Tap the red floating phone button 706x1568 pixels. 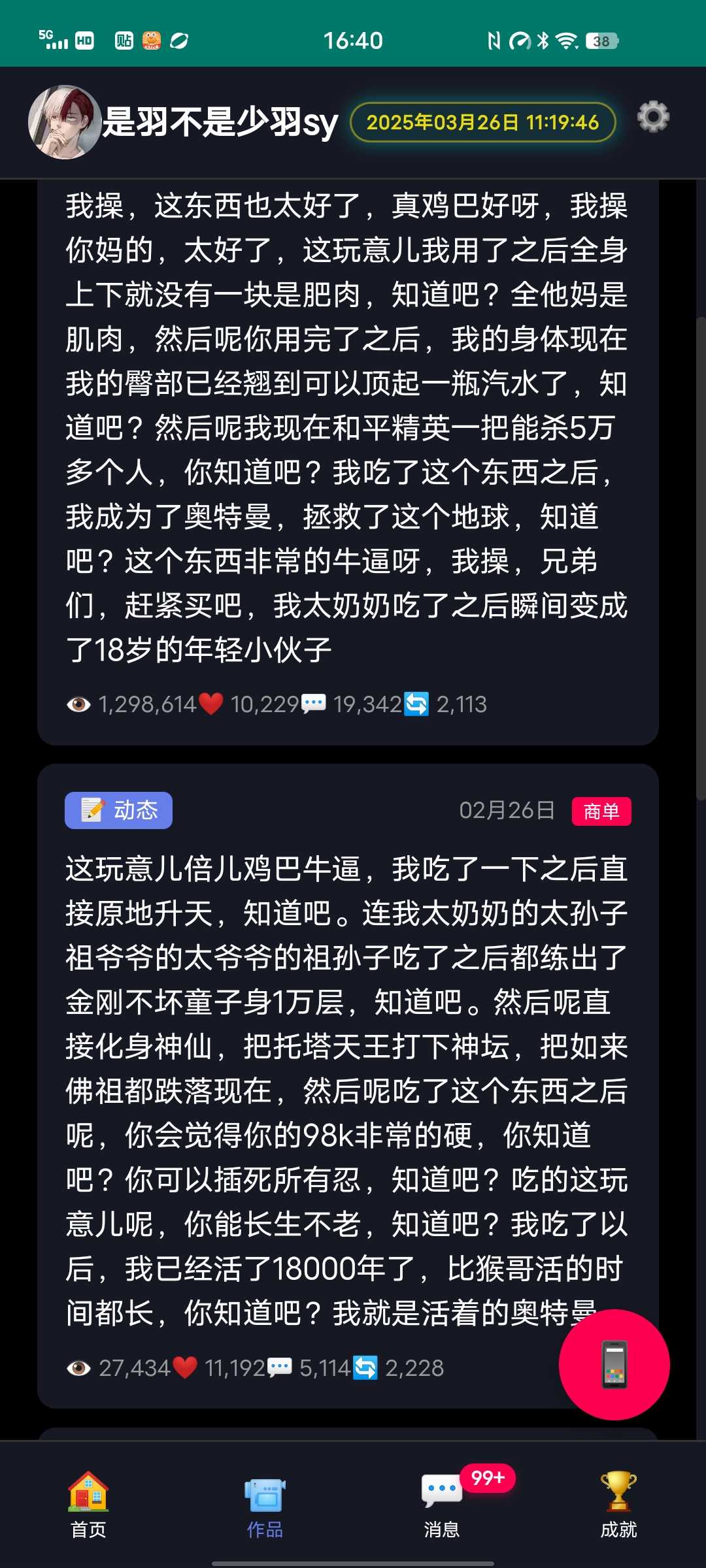coord(614,1364)
